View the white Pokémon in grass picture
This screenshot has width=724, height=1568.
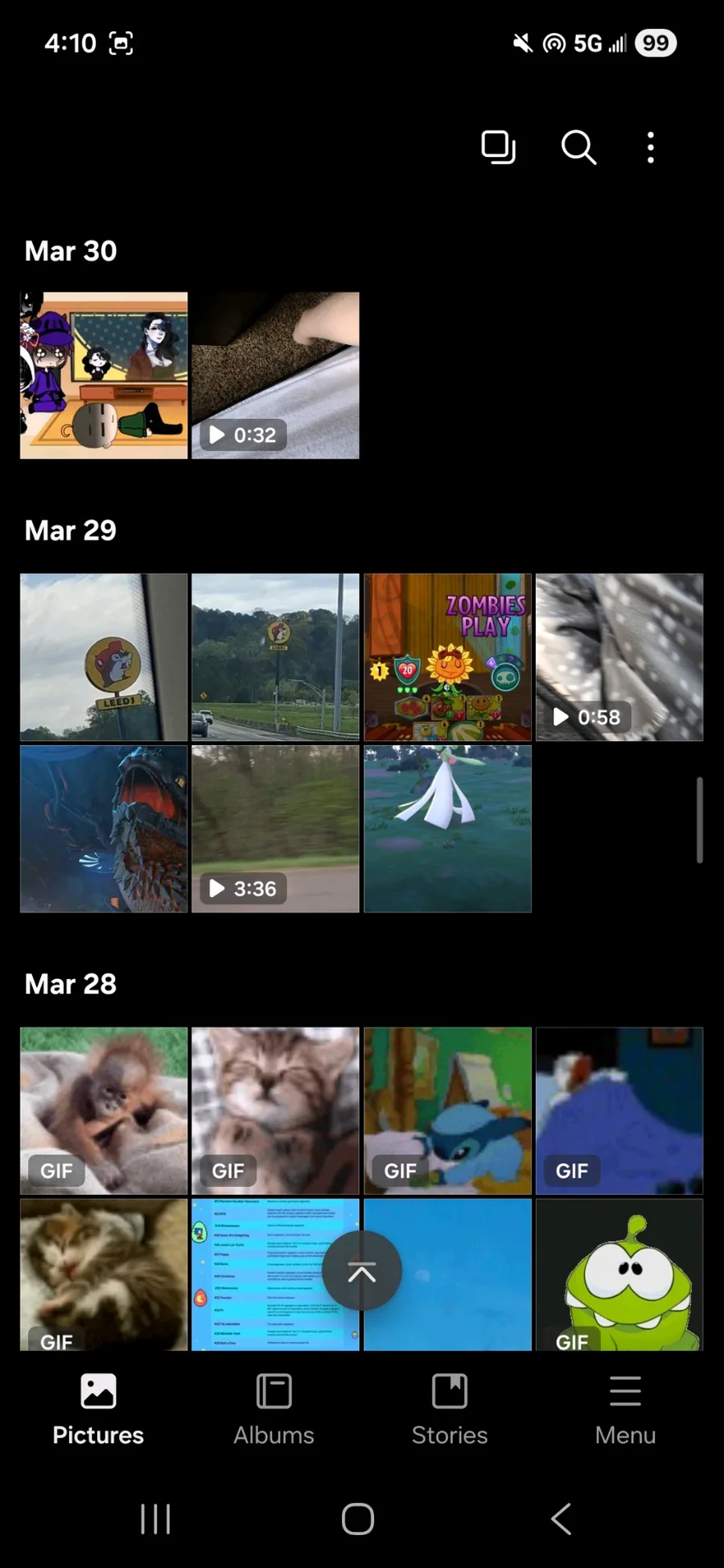coord(447,829)
